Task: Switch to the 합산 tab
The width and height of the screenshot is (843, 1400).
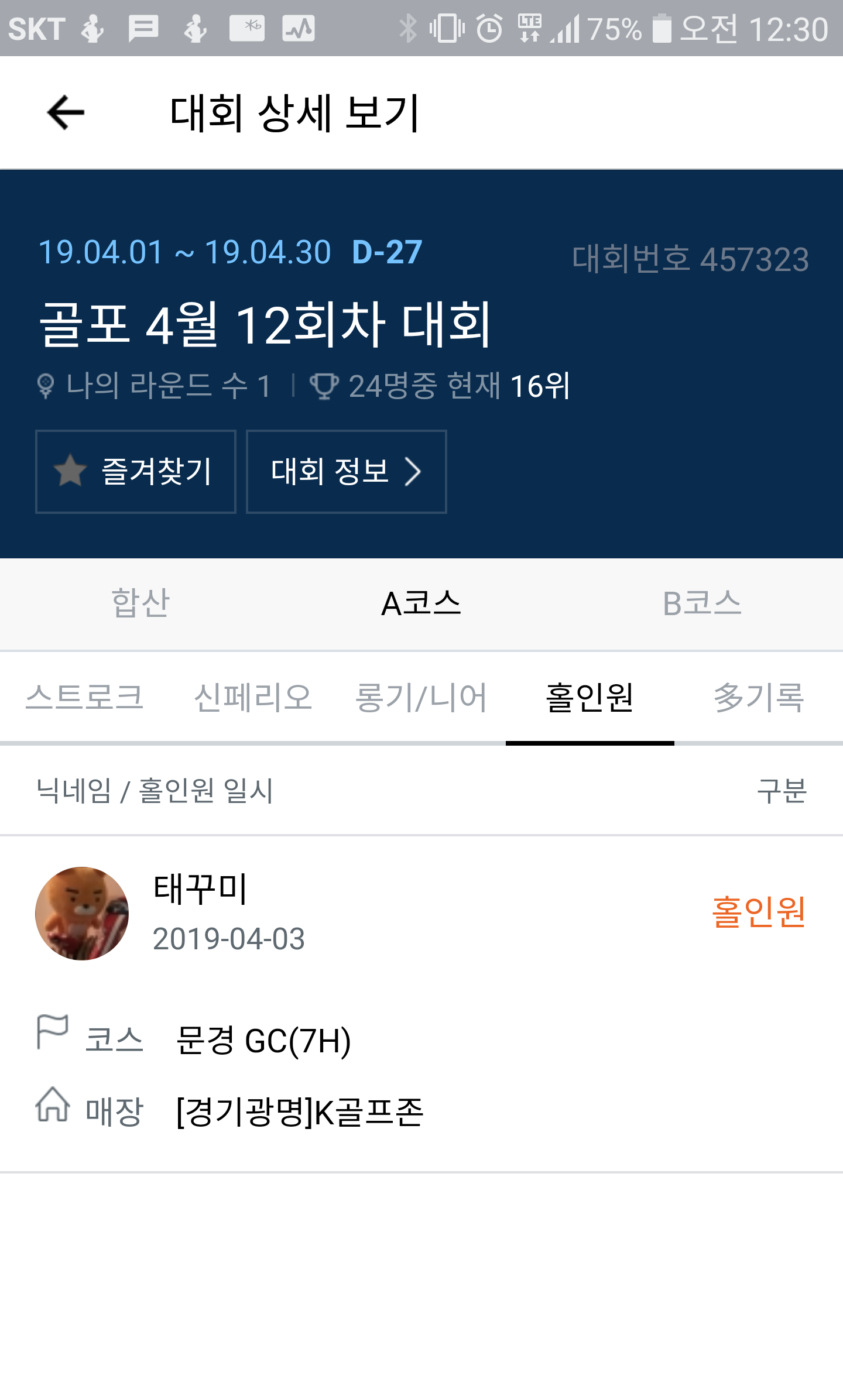Action: pyautogui.click(x=140, y=603)
